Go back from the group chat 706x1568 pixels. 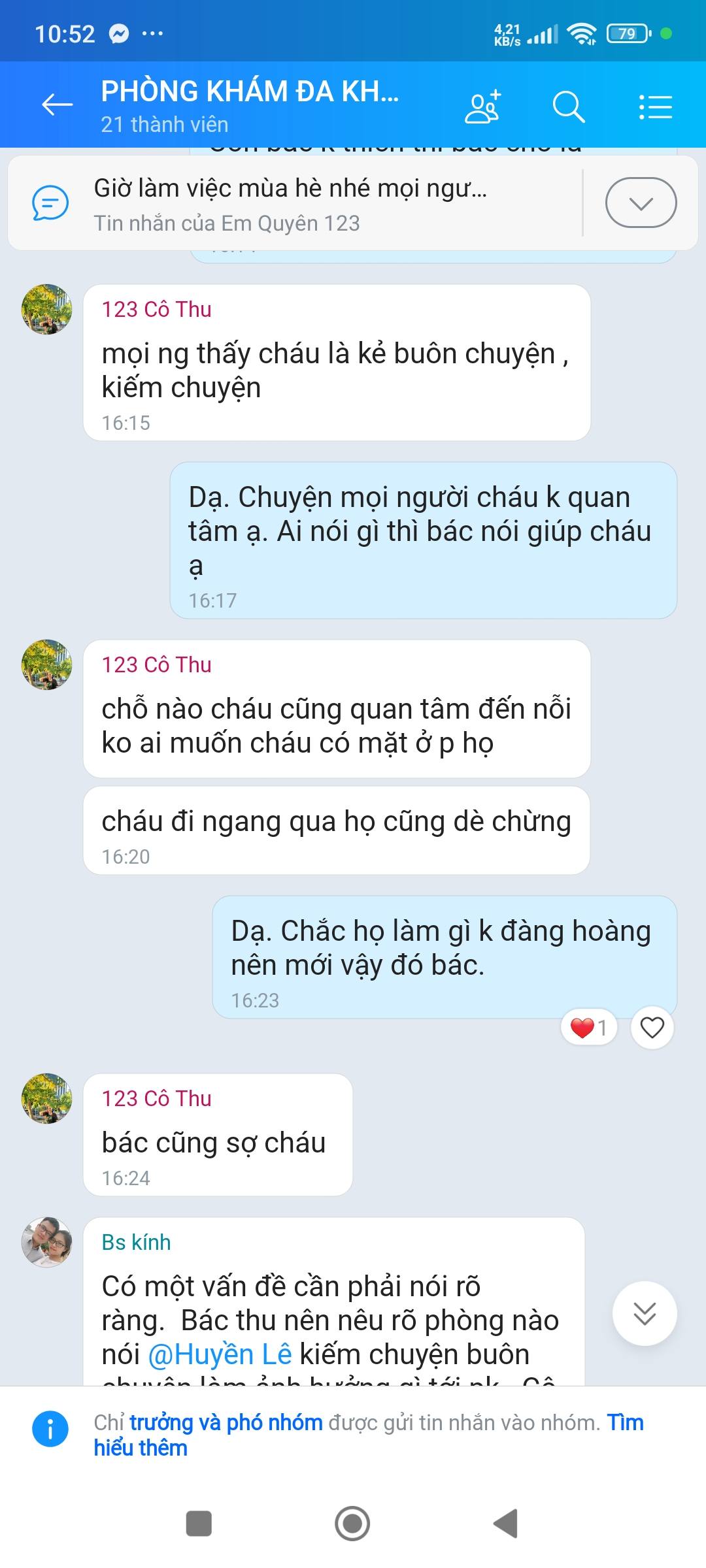pos(57,105)
